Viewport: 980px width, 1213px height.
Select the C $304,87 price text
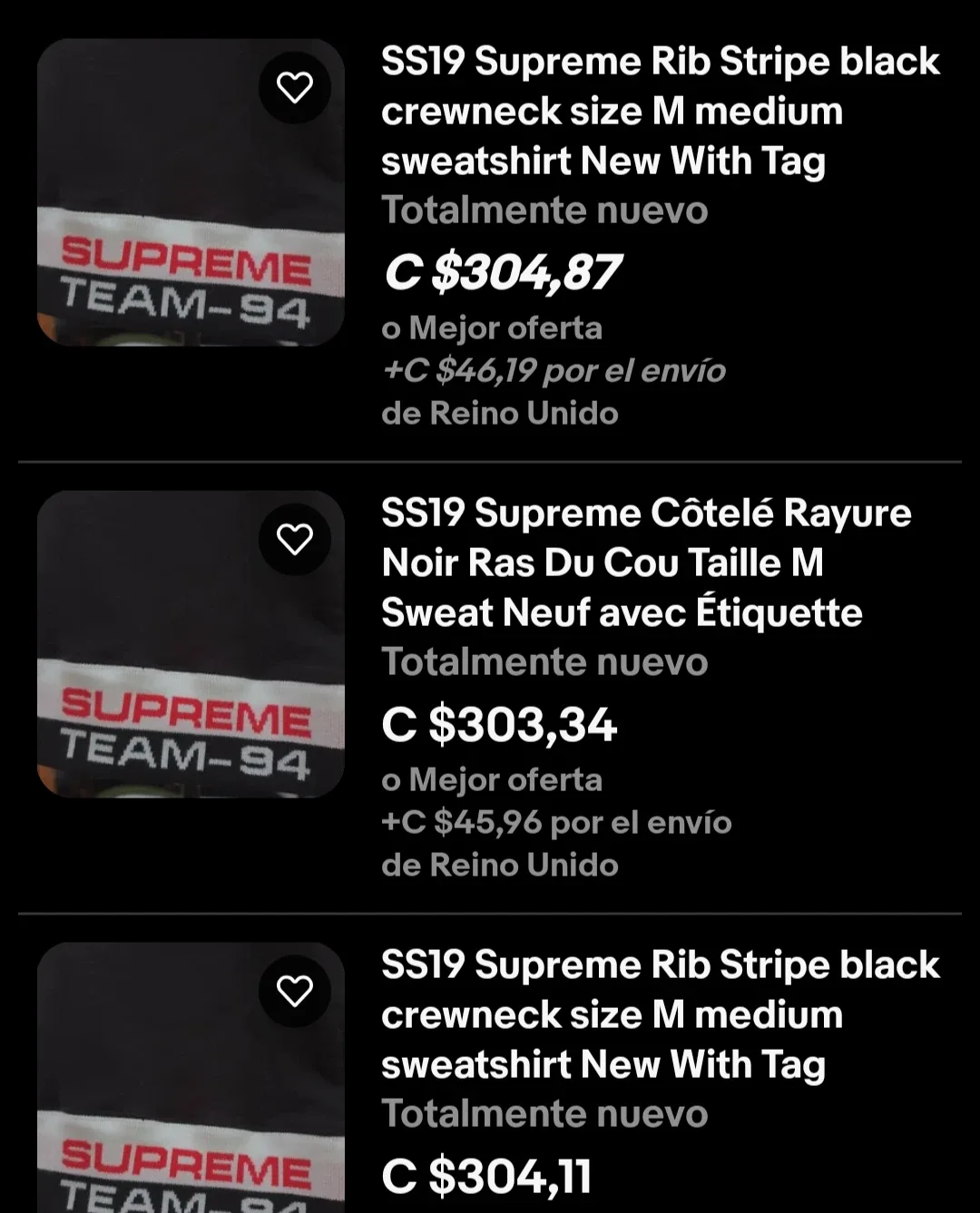coord(500,269)
